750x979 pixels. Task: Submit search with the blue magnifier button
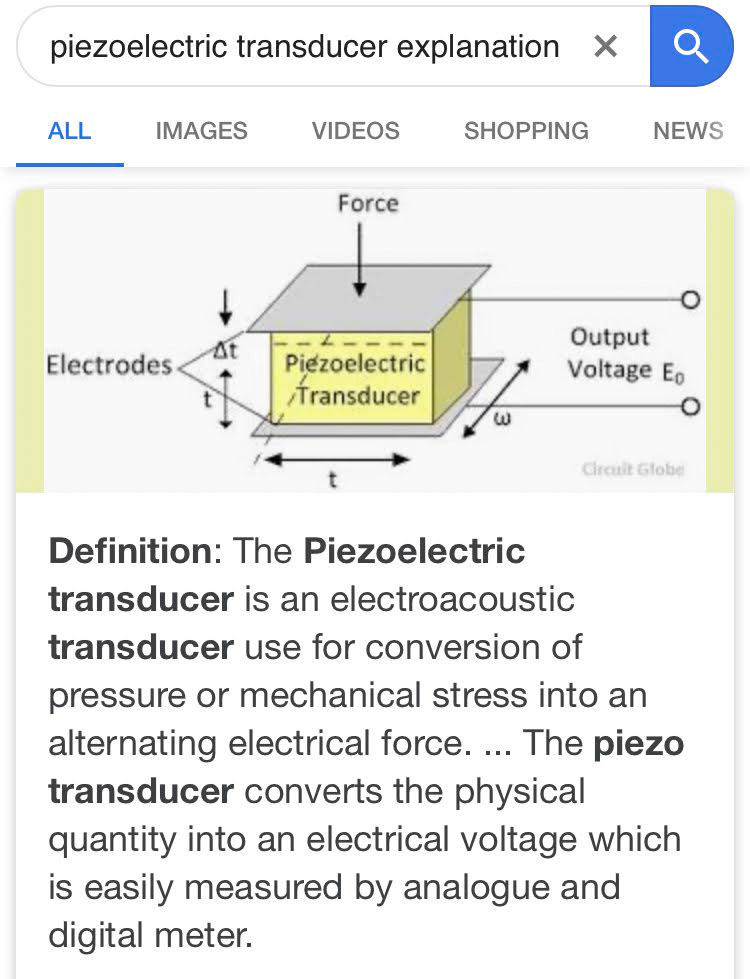691,47
